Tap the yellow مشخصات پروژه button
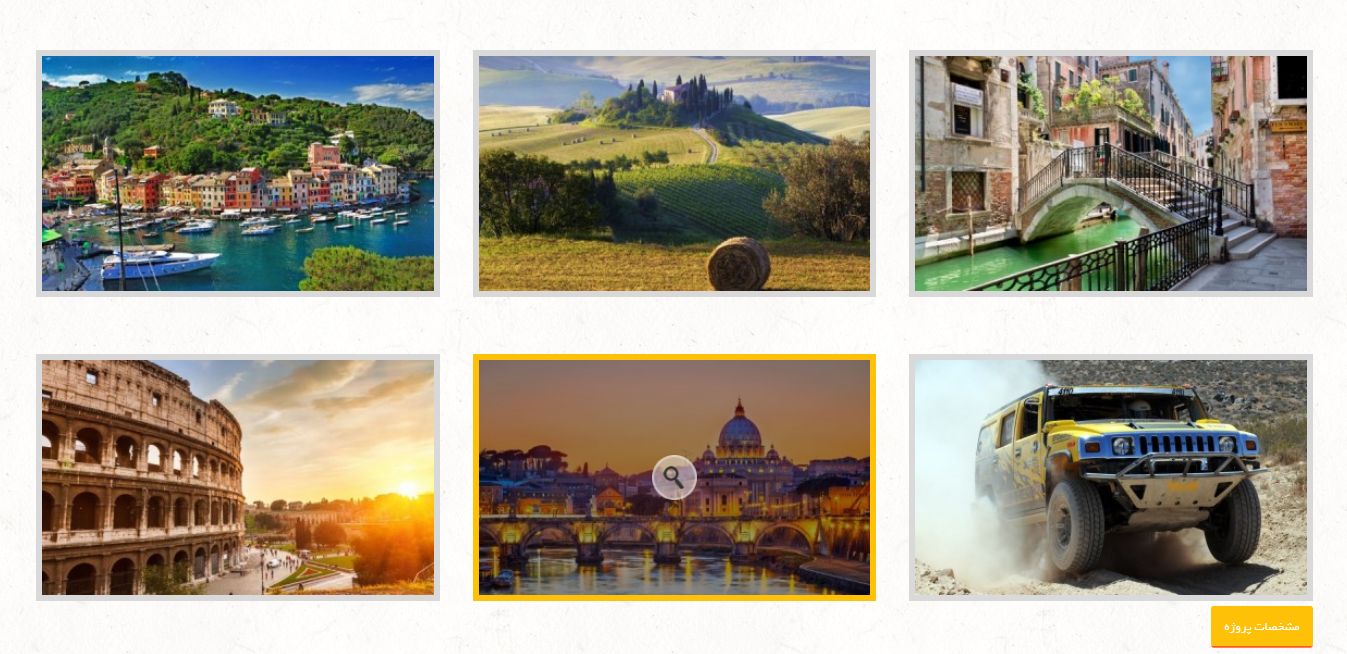1347x654 pixels. click(x=1261, y=626)
